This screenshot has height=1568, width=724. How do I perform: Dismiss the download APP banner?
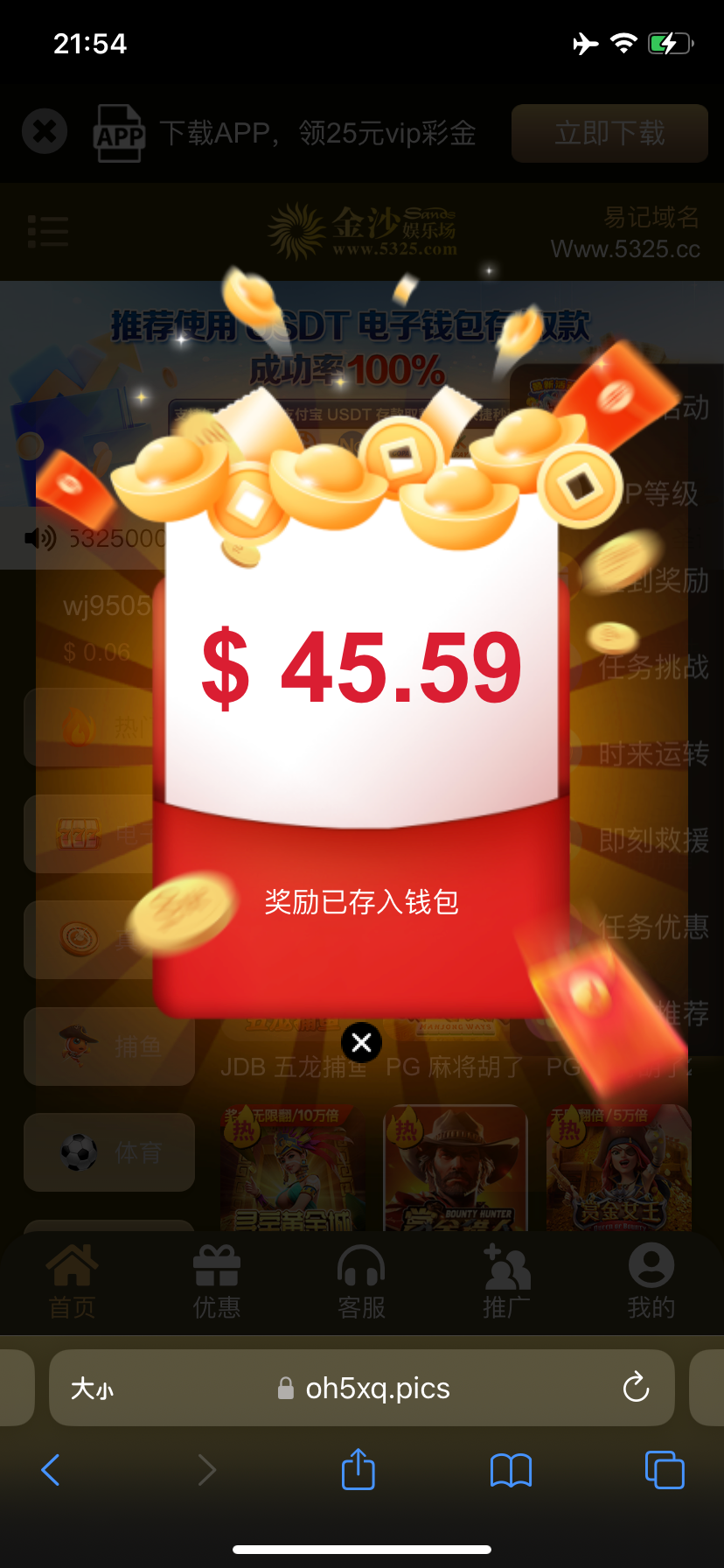click(x=45, y=132)
